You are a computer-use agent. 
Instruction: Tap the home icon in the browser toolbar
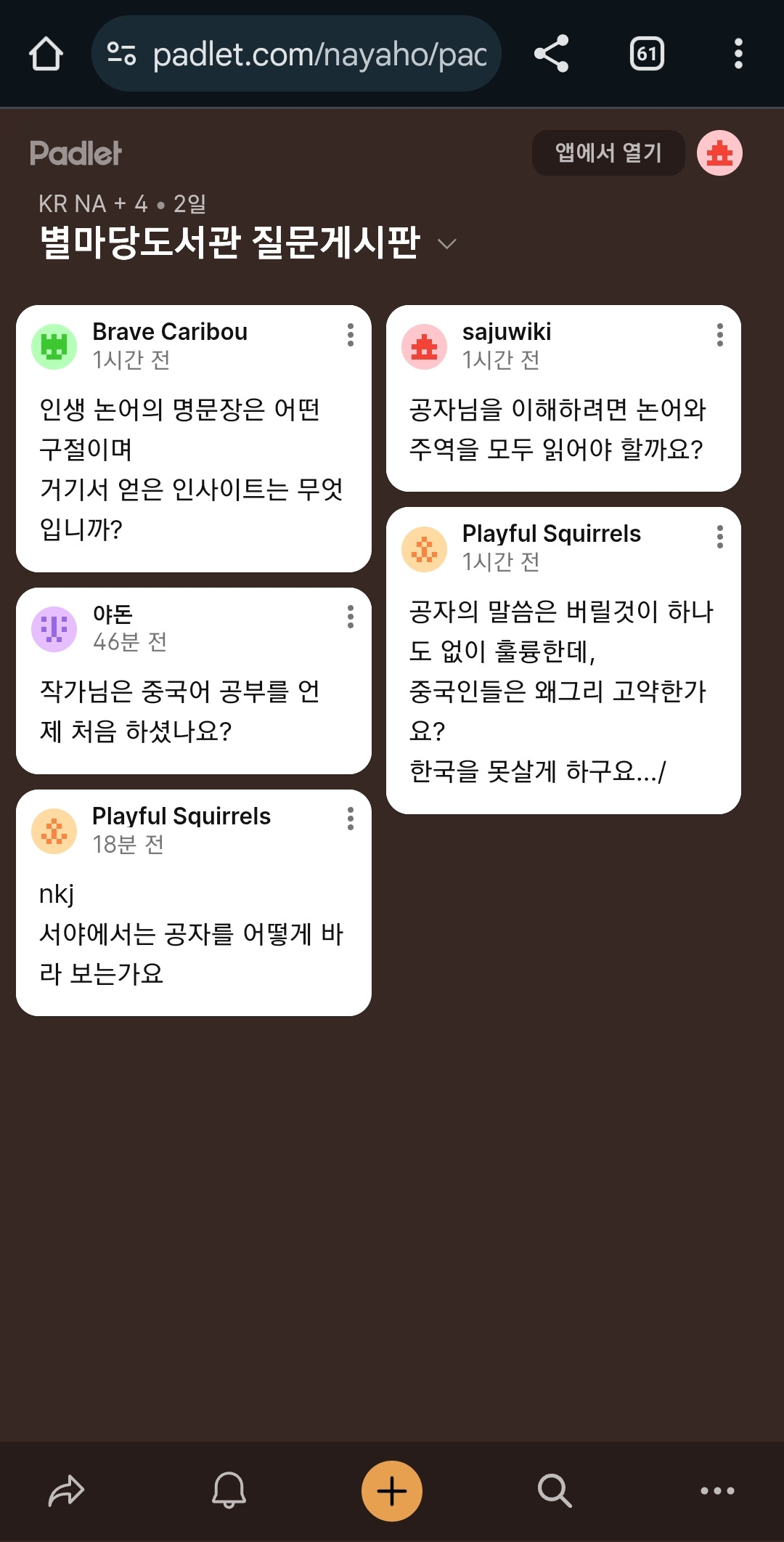(46, 54)
